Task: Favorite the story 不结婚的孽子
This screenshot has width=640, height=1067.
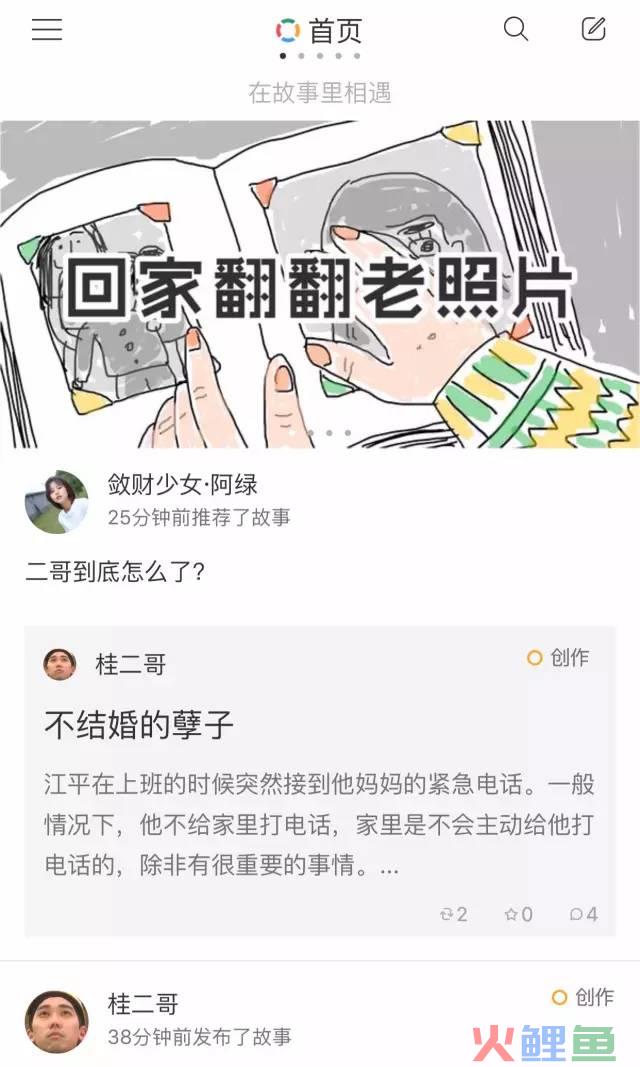Action: pos(518,914)
